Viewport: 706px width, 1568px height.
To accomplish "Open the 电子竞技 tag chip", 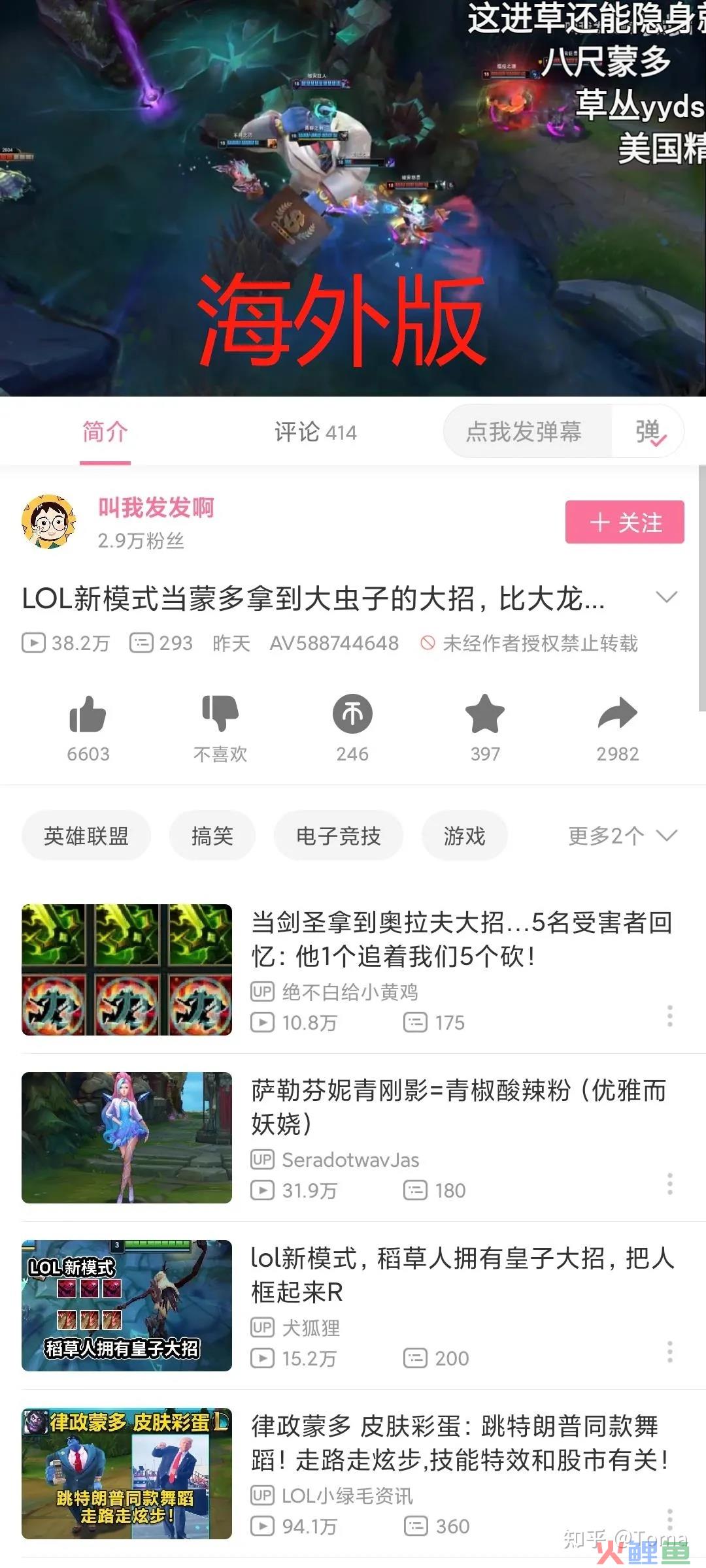I will click(x=339, y=836).
